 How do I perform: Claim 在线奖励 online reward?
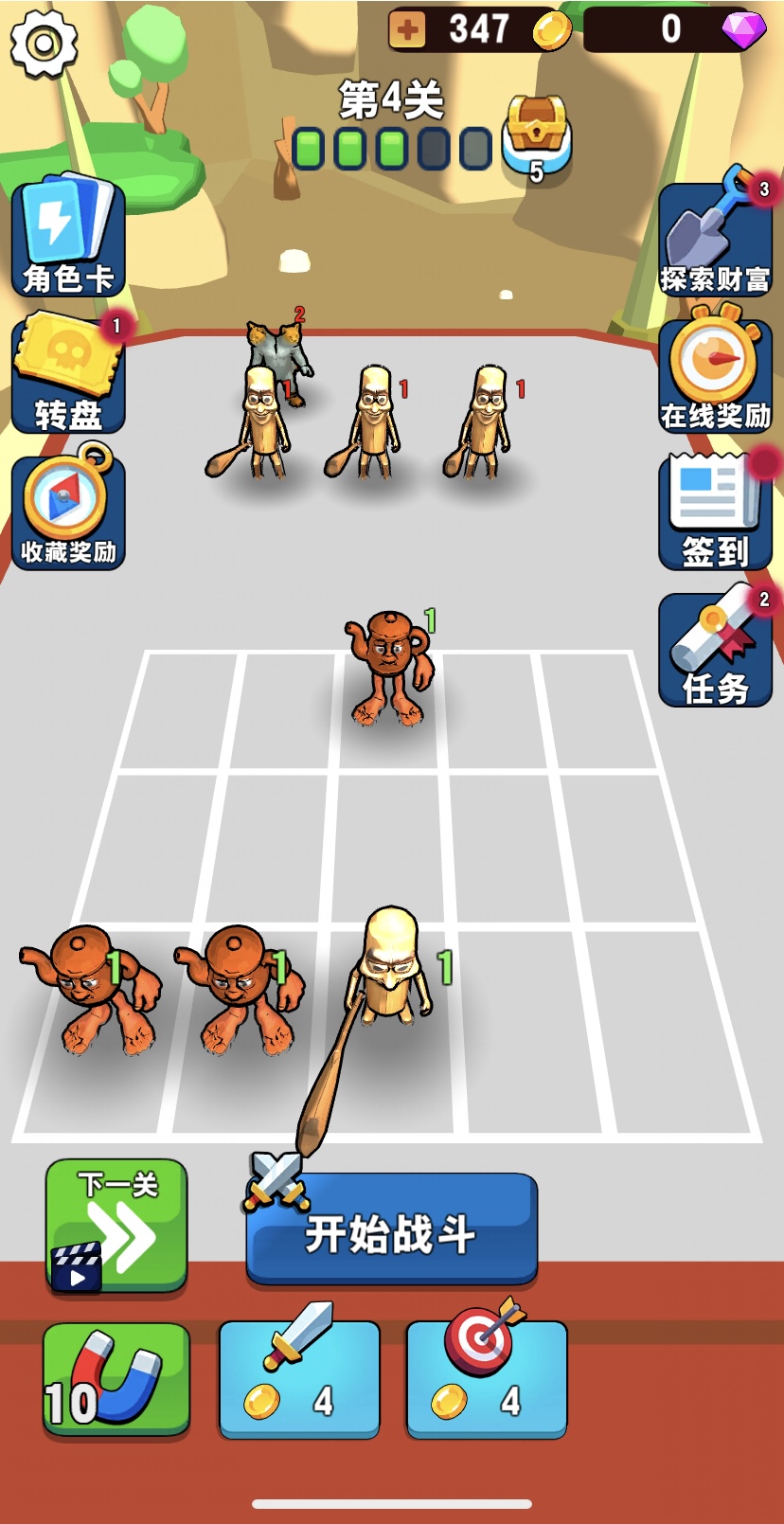(x=715, y=372)
